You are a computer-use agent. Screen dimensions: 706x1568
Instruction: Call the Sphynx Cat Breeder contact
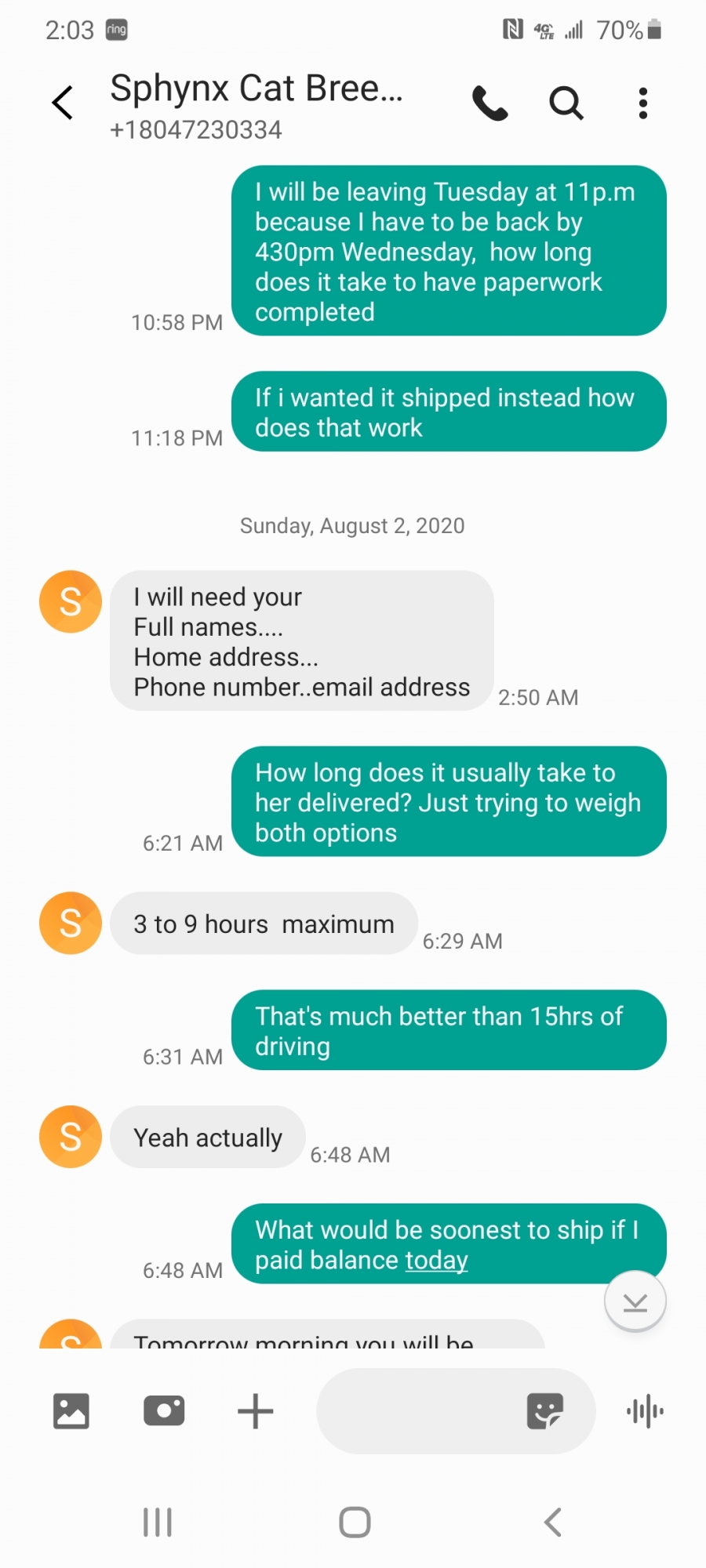[490, 103]
